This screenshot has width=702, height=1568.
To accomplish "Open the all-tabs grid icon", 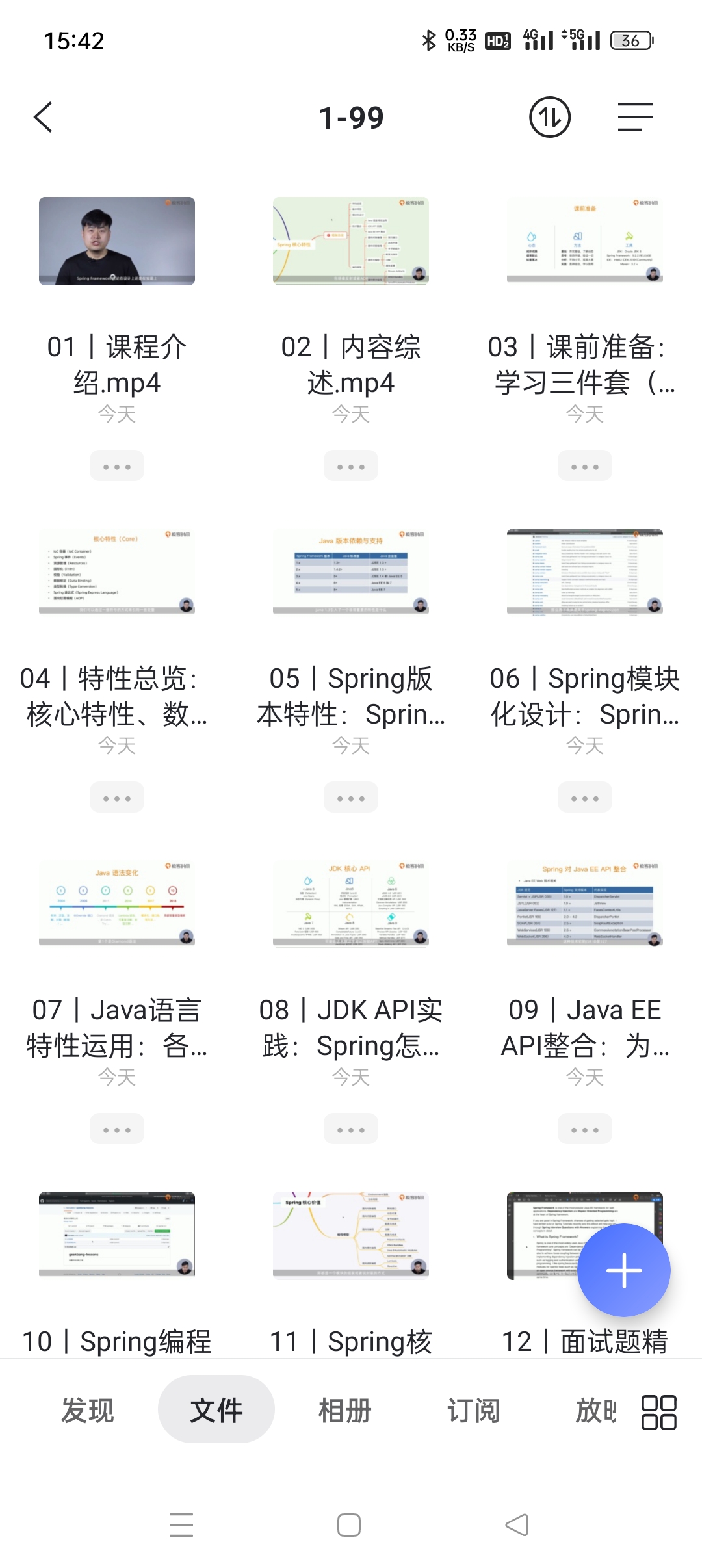I will point(658,1412).
